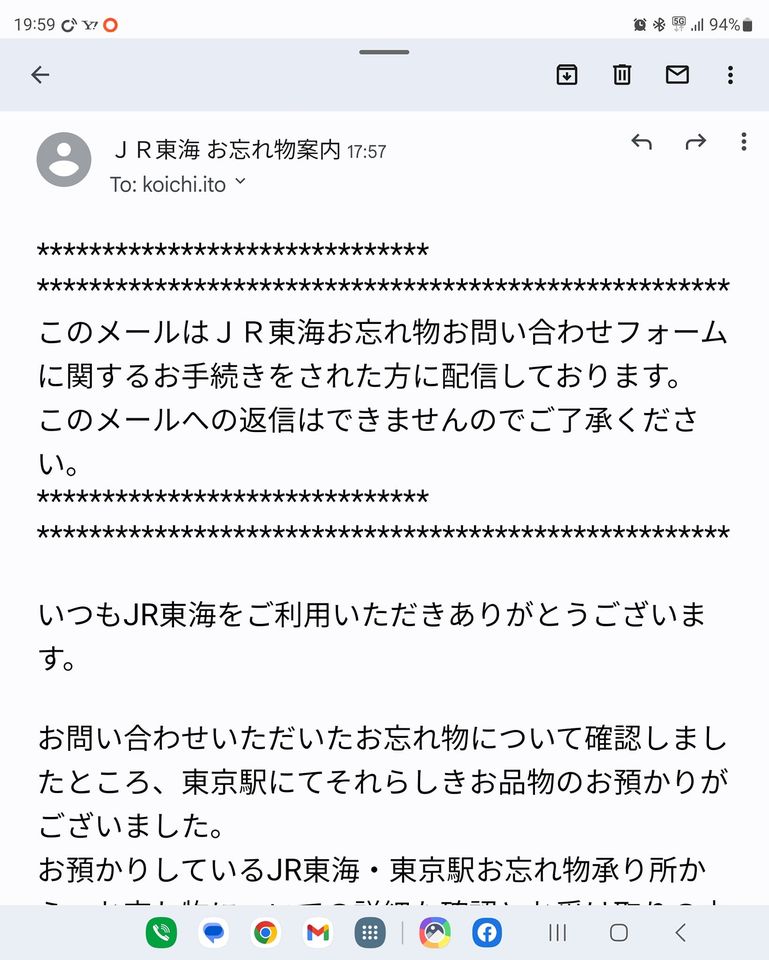Mark this email as unread
Image resolution: width=769 pixels, height=960 pixels.
(677, 75)
